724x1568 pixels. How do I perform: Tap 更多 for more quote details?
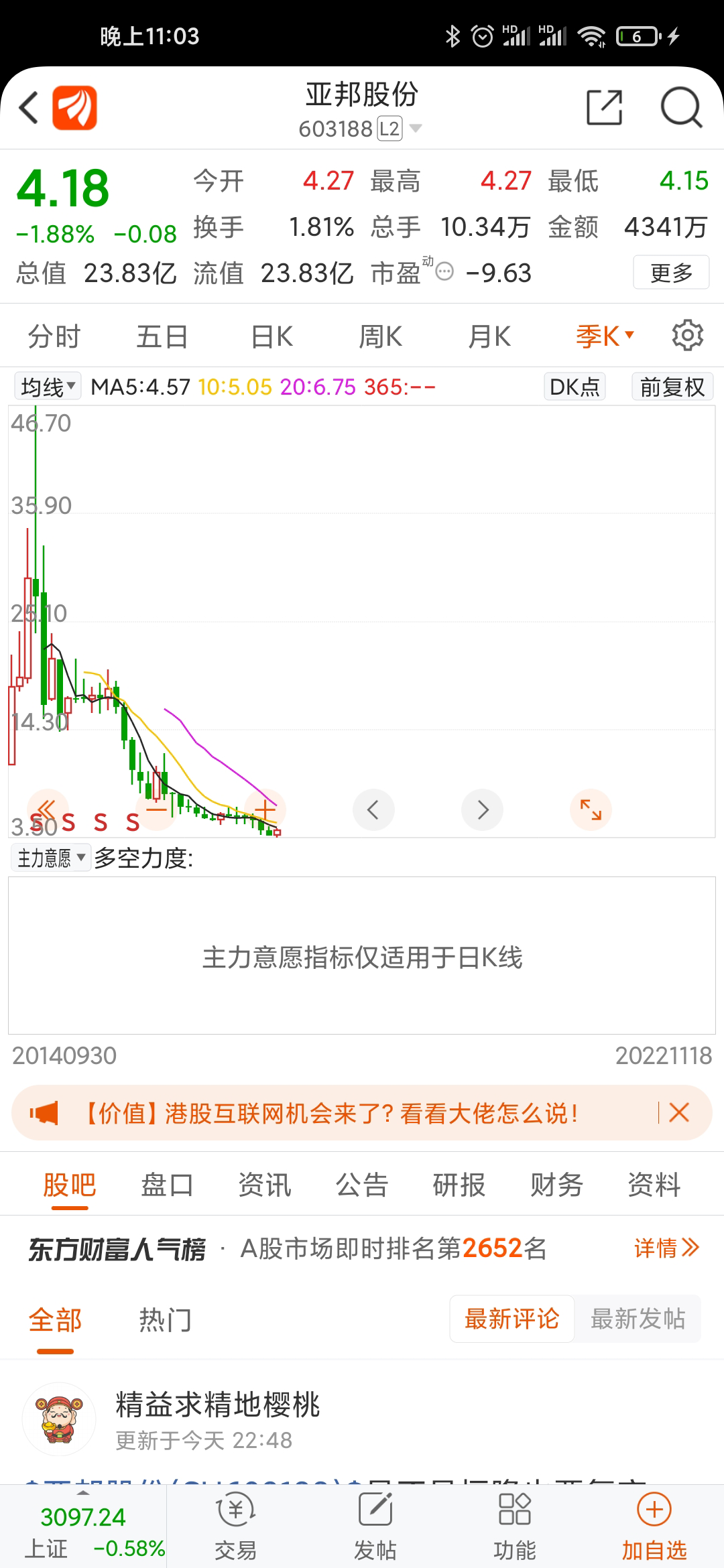670,273
